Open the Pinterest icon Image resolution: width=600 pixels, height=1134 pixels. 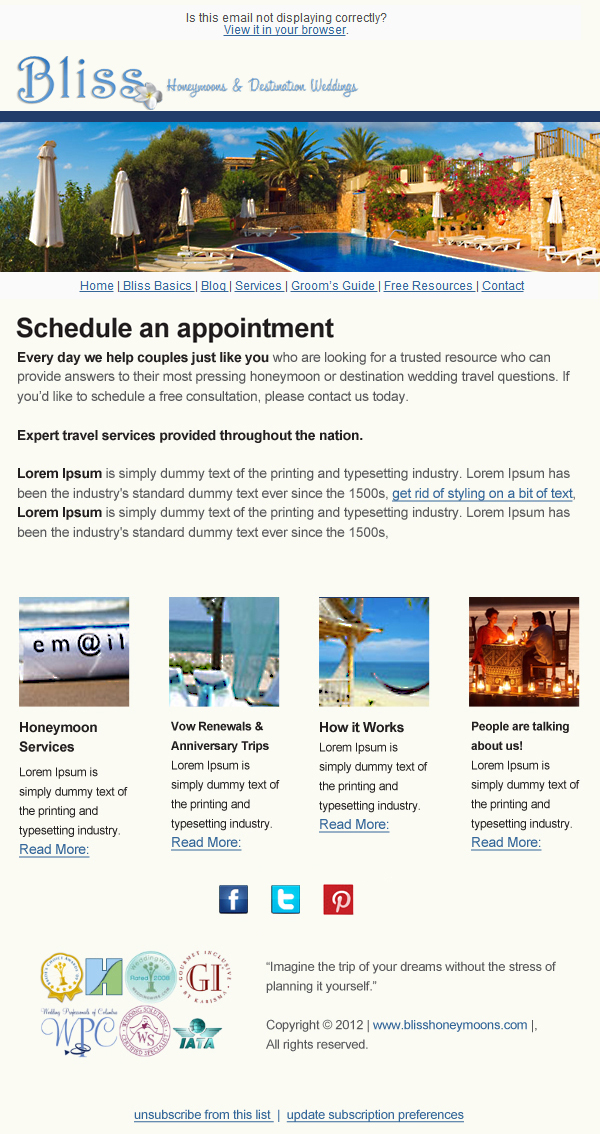tap(338, 900)
